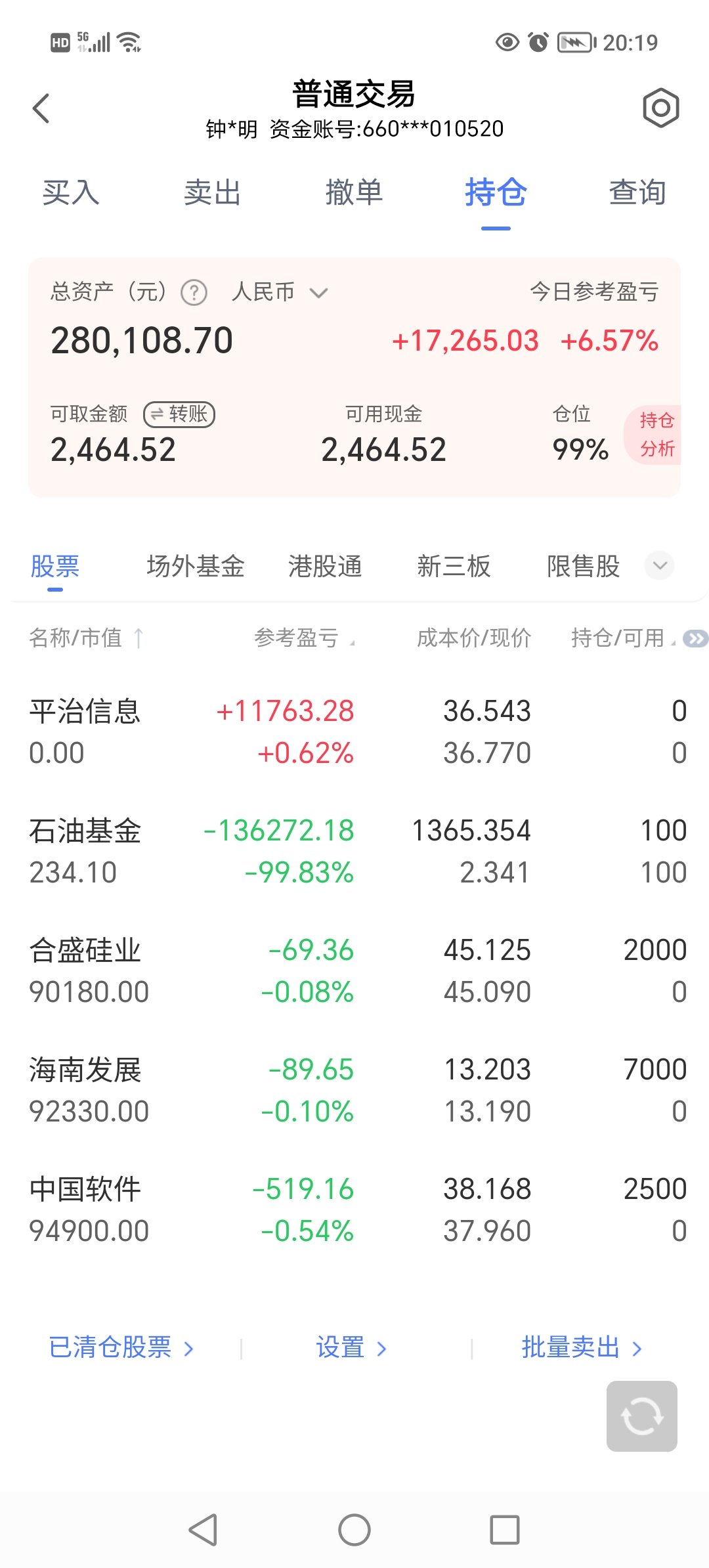Tap the 总资产 help question mark
Screen dimensions: 709x1568
point(194,292)
